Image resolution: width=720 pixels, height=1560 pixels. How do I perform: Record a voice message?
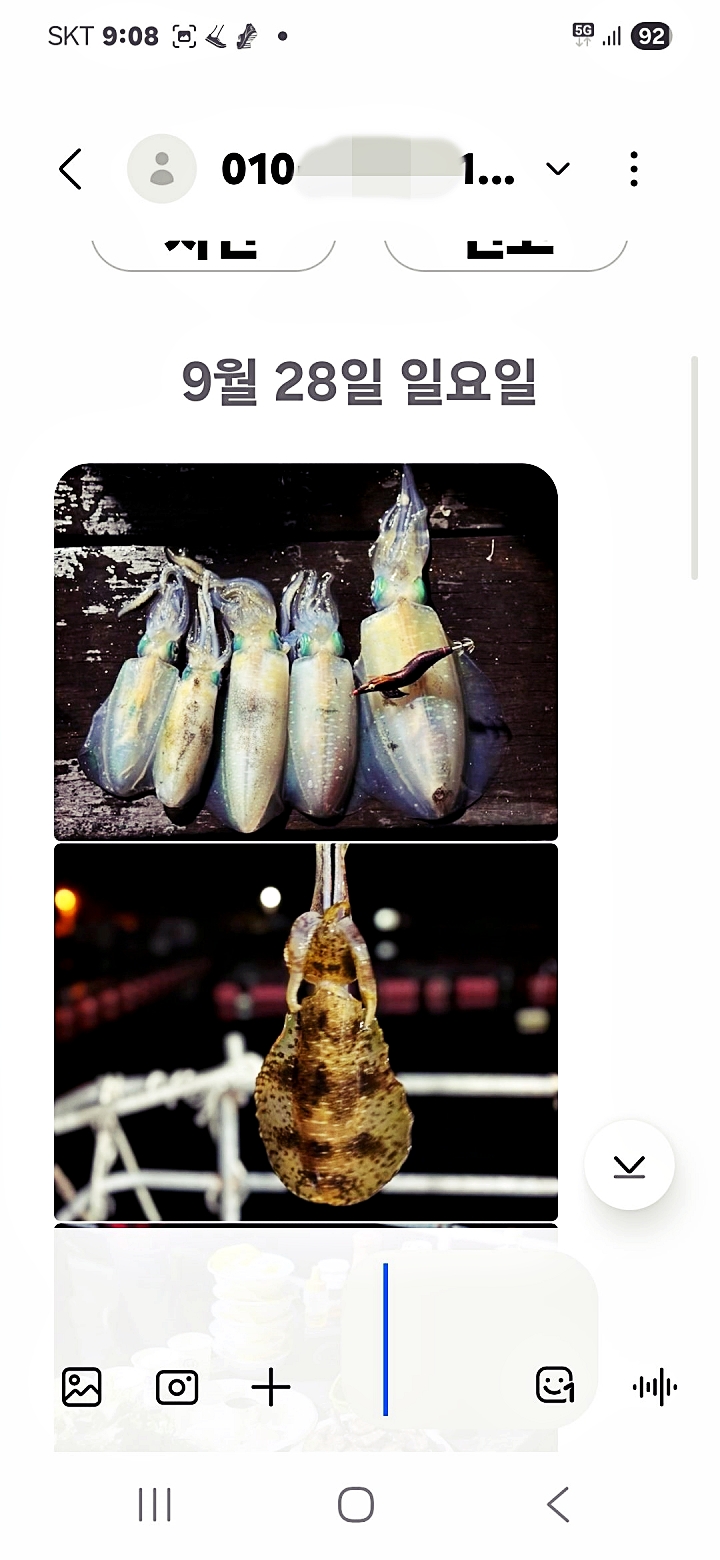coord(655,1387)
